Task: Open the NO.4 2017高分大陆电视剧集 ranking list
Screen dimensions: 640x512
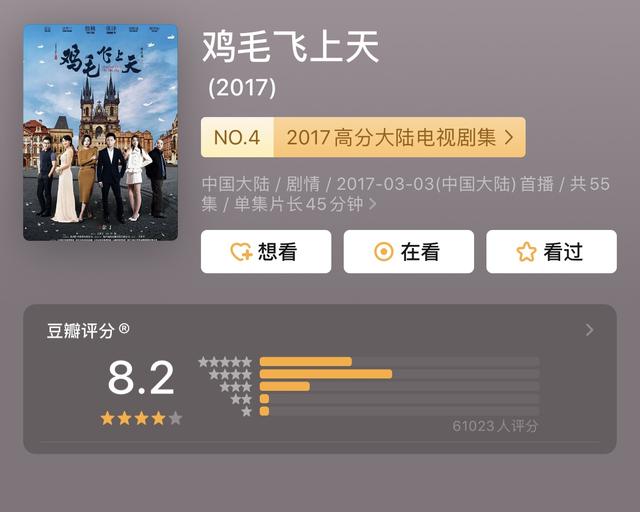Action: pyautogui.click(x=363, y=138)
